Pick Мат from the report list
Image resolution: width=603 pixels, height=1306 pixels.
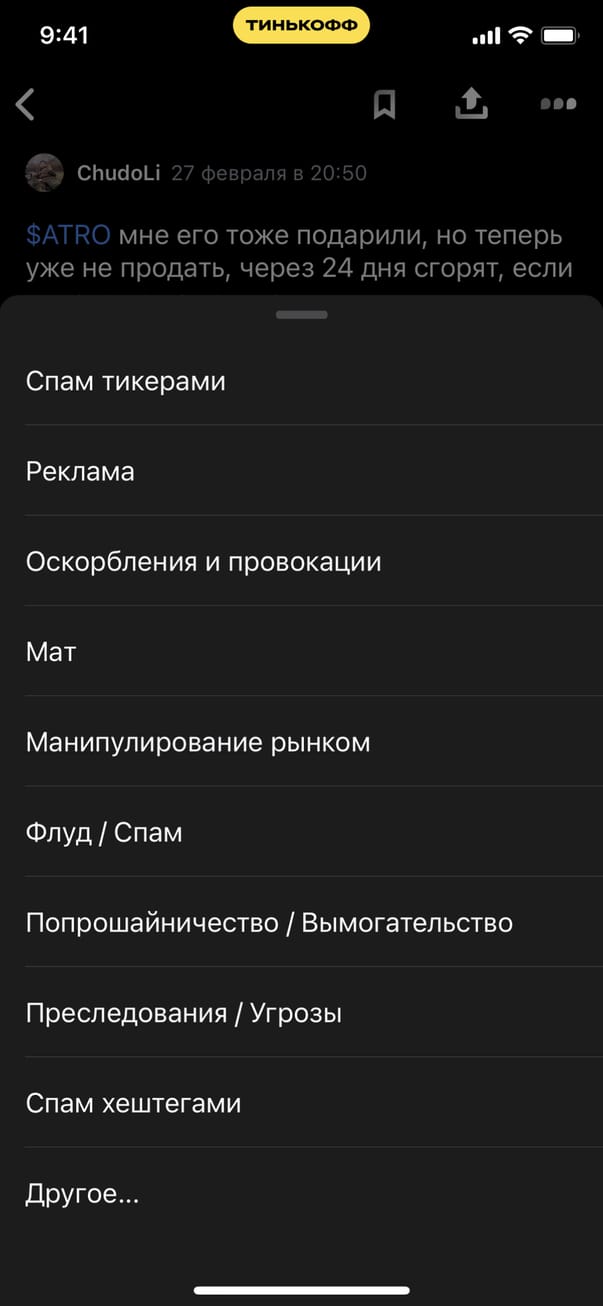coord(51,652)
